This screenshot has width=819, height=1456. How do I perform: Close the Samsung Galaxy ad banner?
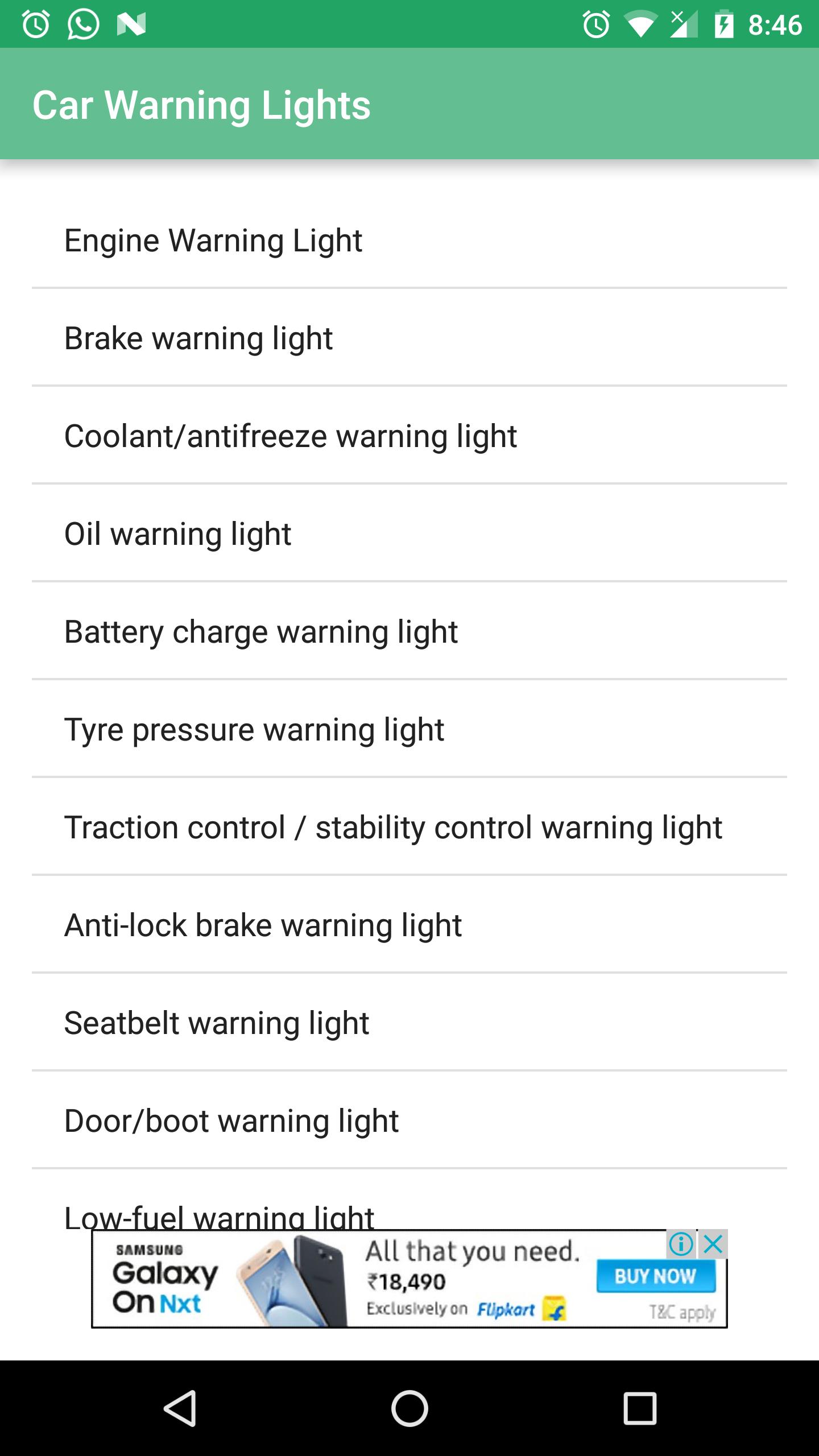(x=713, y=1244)
